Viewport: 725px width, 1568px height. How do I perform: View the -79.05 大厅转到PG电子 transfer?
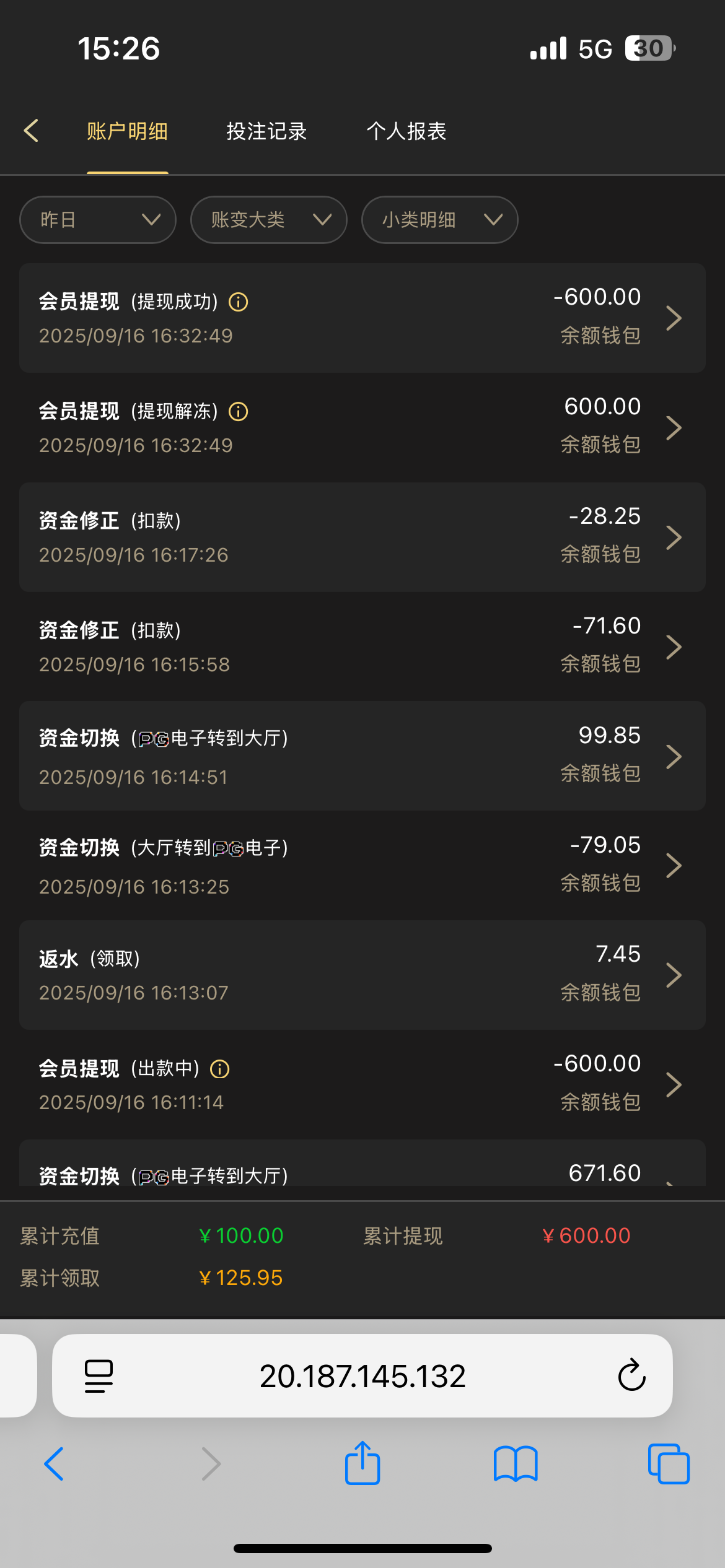pyautogui.click(x=362, y=865)
